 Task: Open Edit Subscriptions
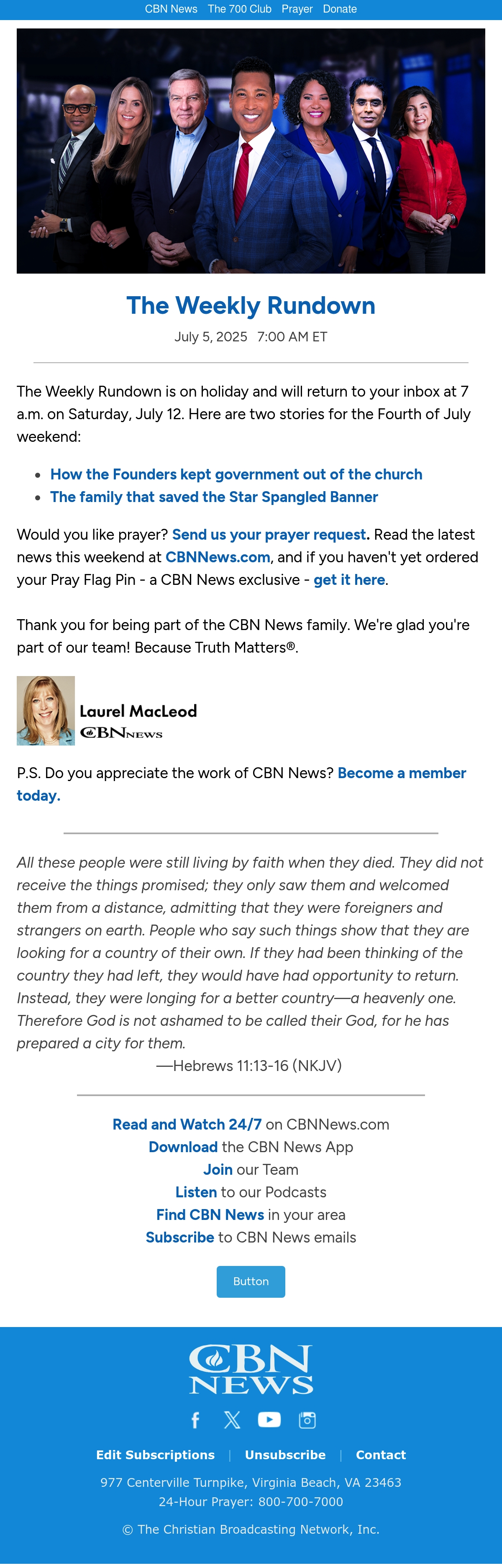click(155, 1455)
